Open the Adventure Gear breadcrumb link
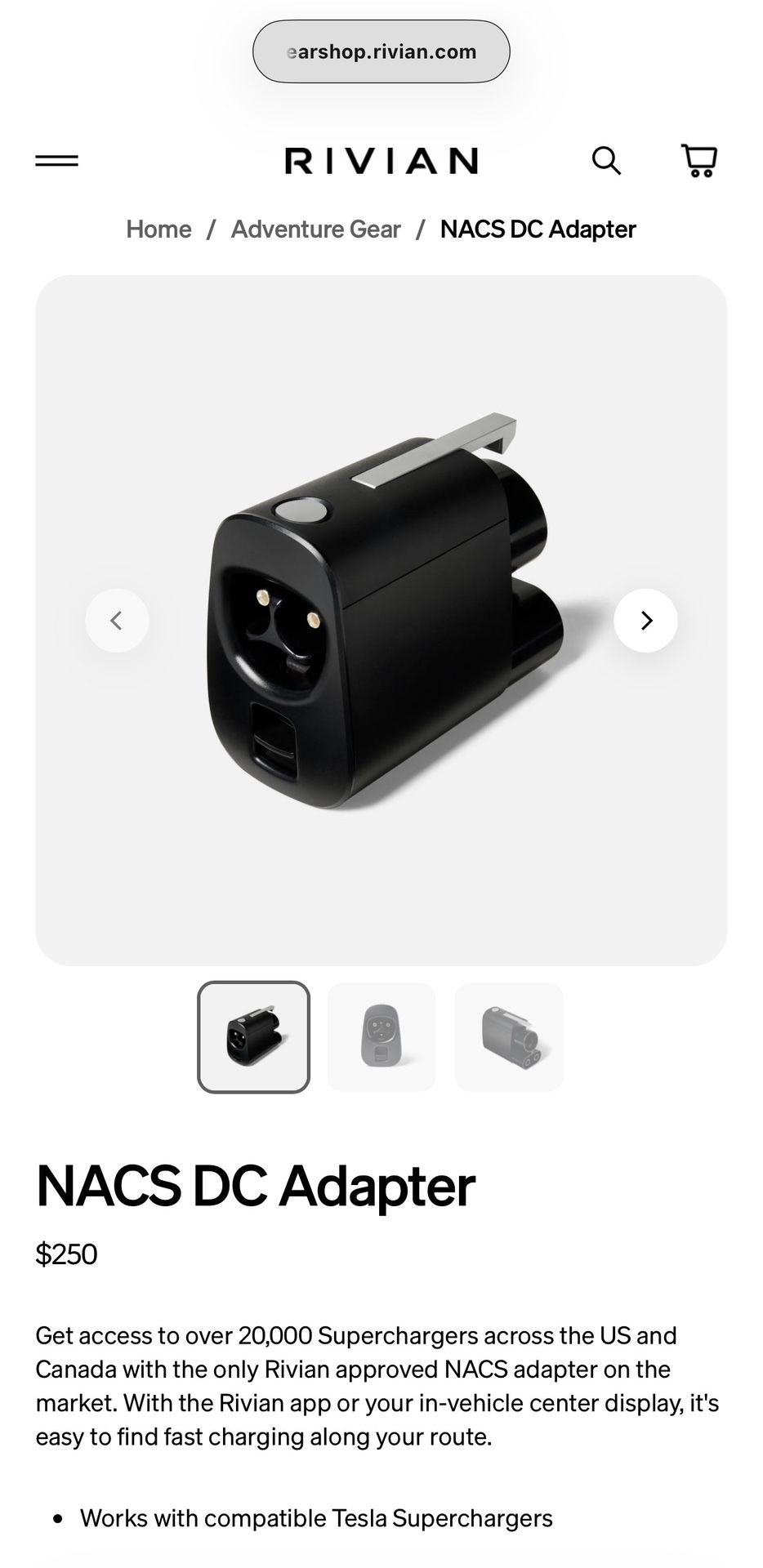The width and height of the screenshot is (763, 1568). [x=315, y=229]
